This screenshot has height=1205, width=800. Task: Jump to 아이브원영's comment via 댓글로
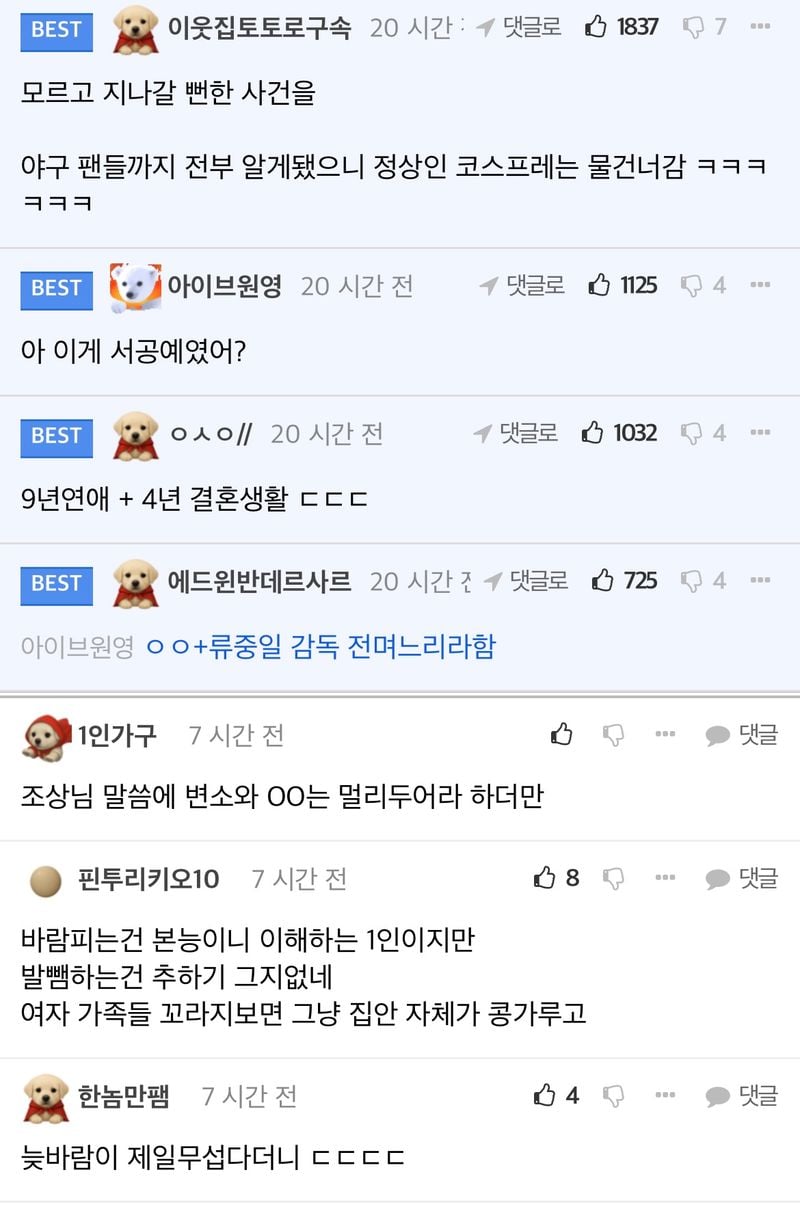[522, 286]
